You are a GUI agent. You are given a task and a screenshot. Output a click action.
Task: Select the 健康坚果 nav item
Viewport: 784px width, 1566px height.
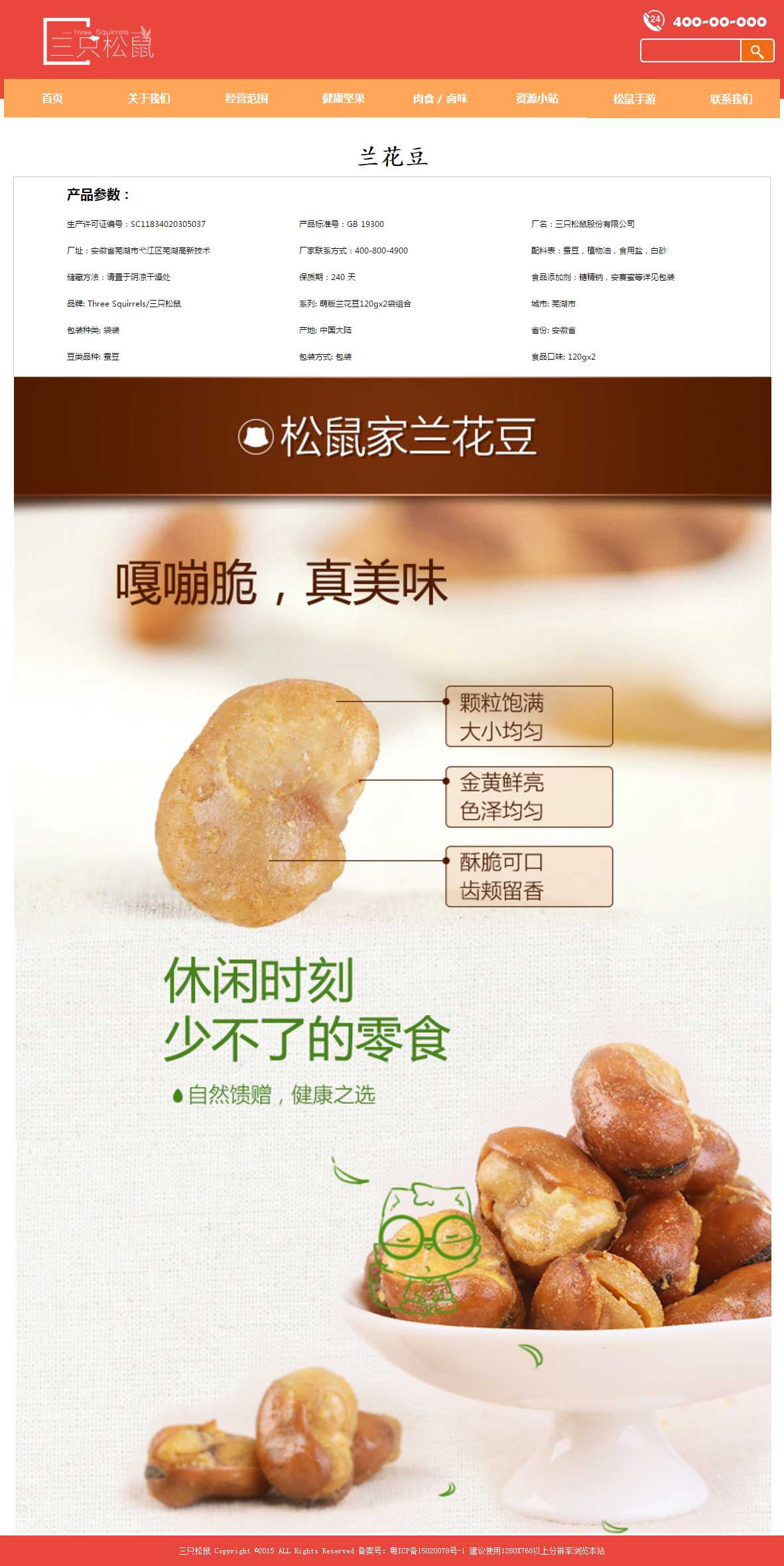click(344, 98)
